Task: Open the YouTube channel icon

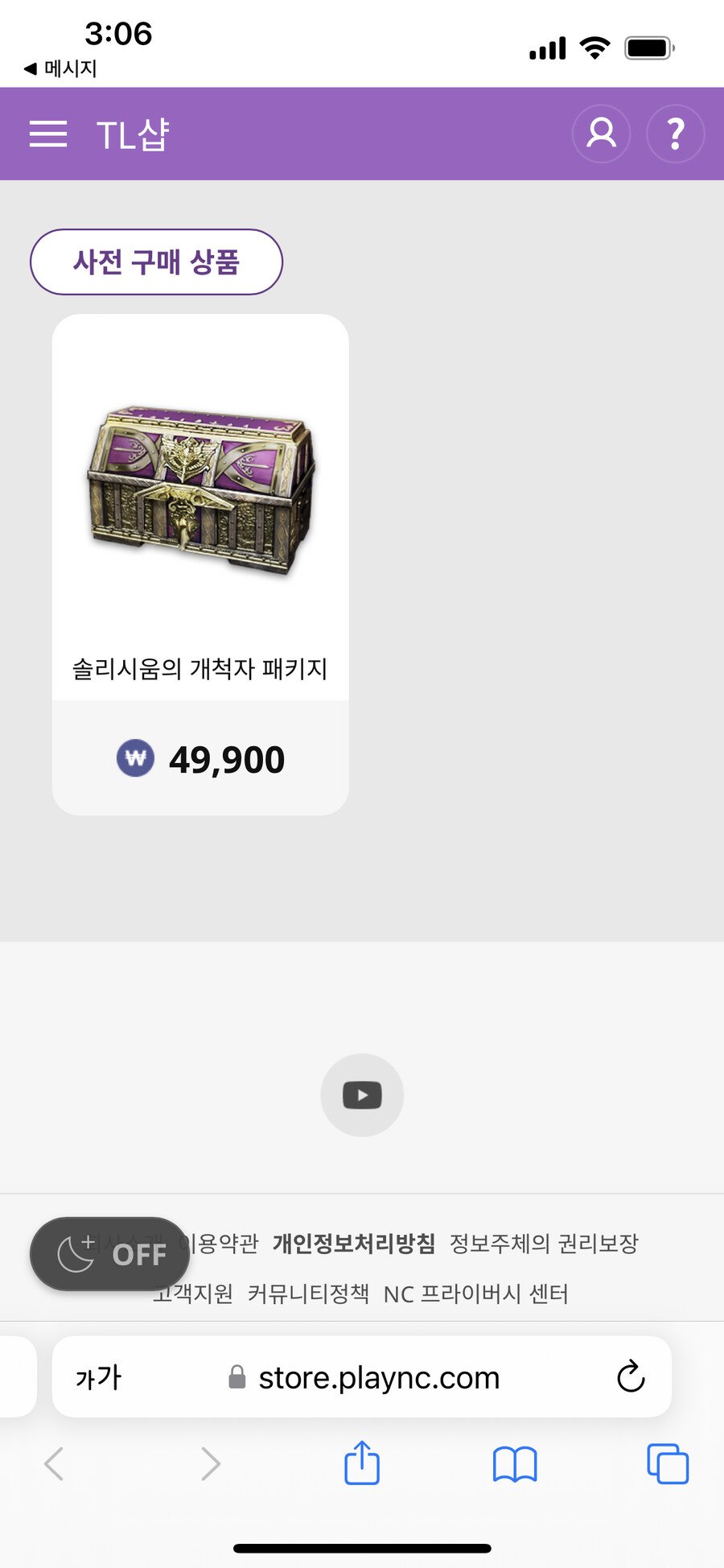Action: 362,1095
